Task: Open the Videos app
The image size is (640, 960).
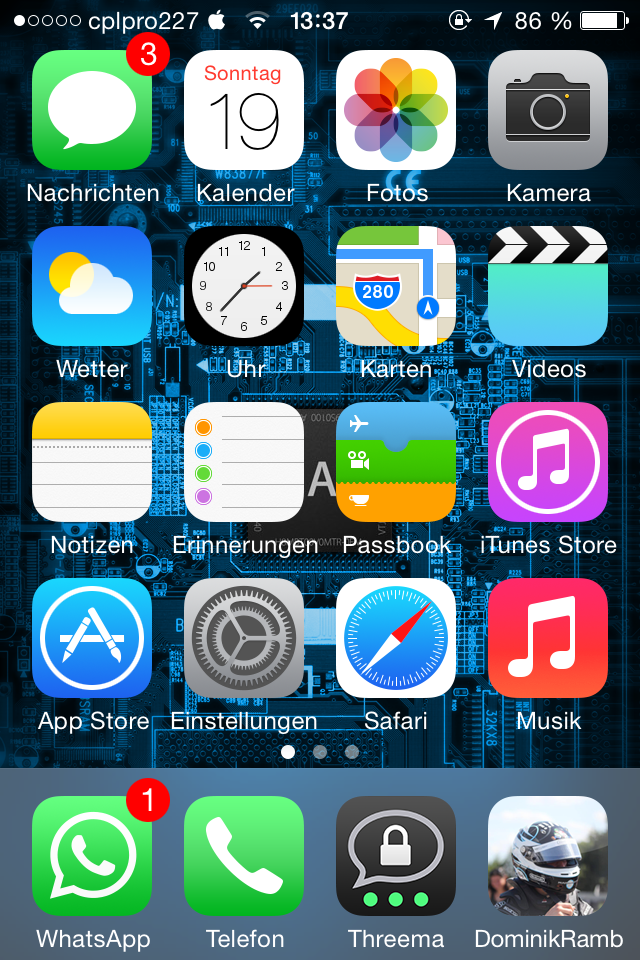Action: [x=548, y=286]
